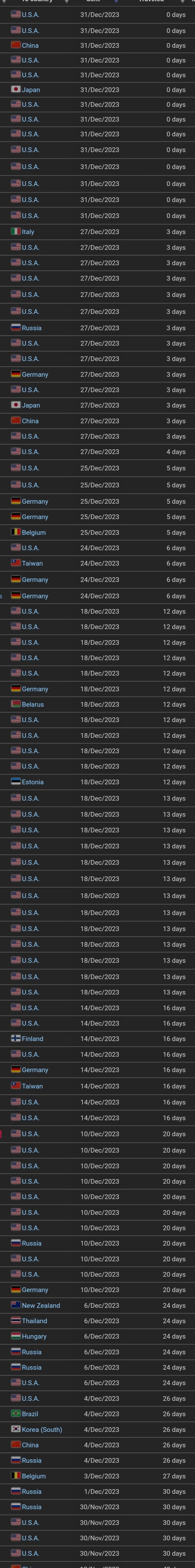Screen dimensions: 195x1568
Task: Open the Thailand country link
Action: point(34,1321)
